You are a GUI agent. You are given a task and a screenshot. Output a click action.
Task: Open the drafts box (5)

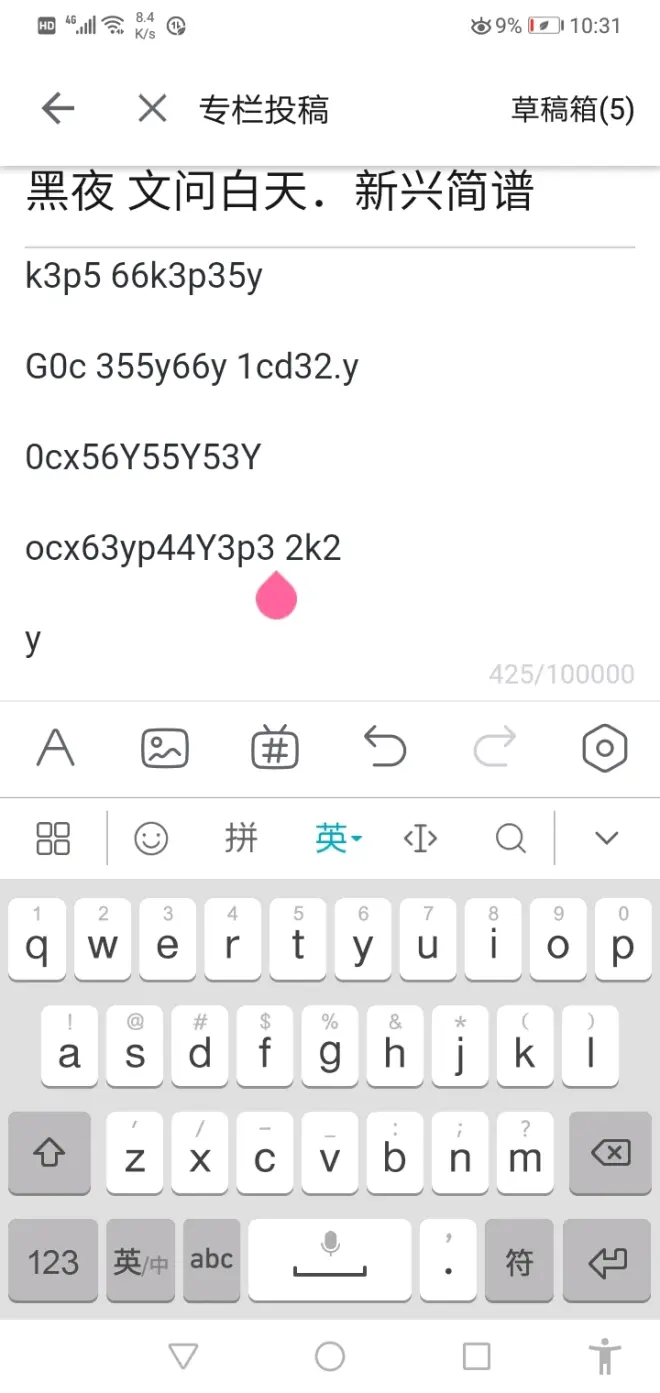point(572,109)
